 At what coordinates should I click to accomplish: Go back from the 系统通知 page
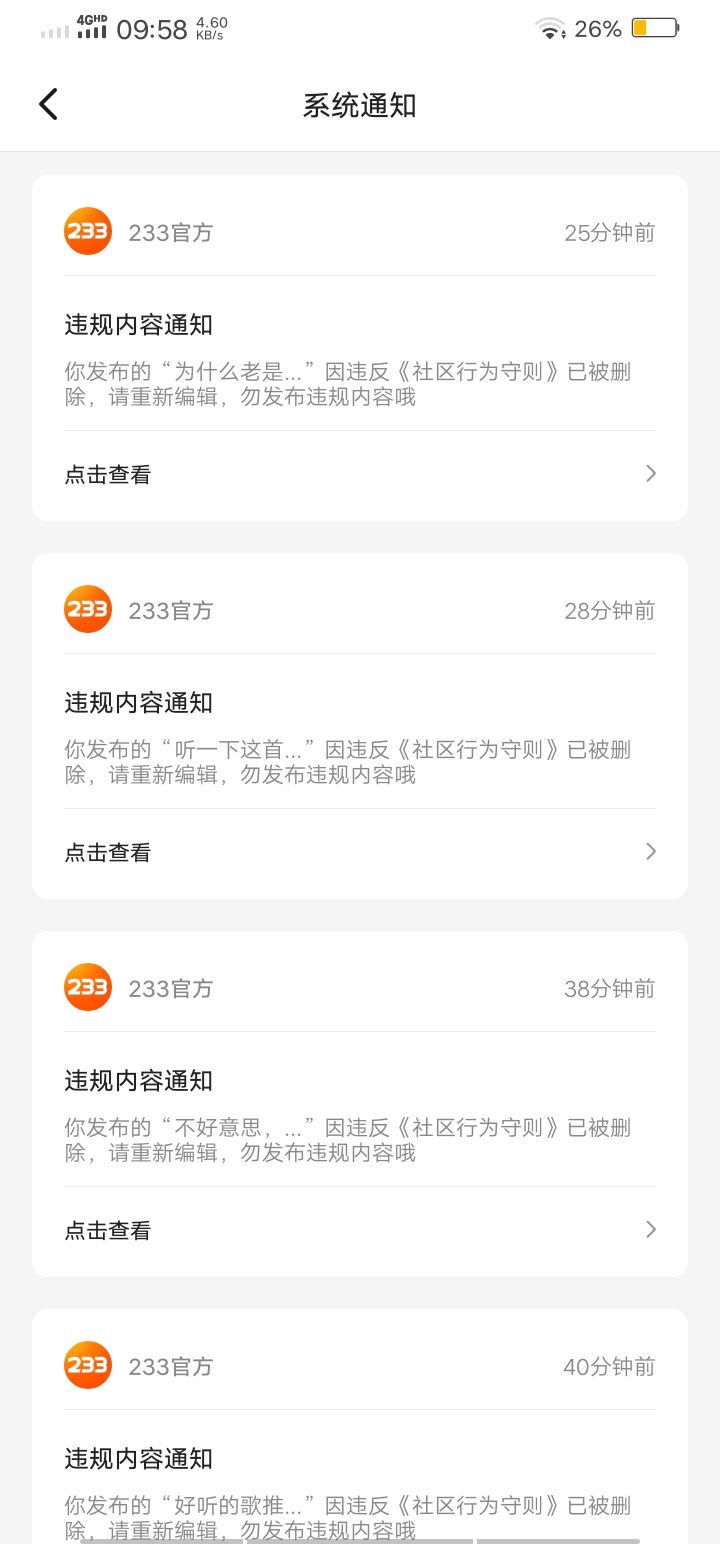point(48,104)
